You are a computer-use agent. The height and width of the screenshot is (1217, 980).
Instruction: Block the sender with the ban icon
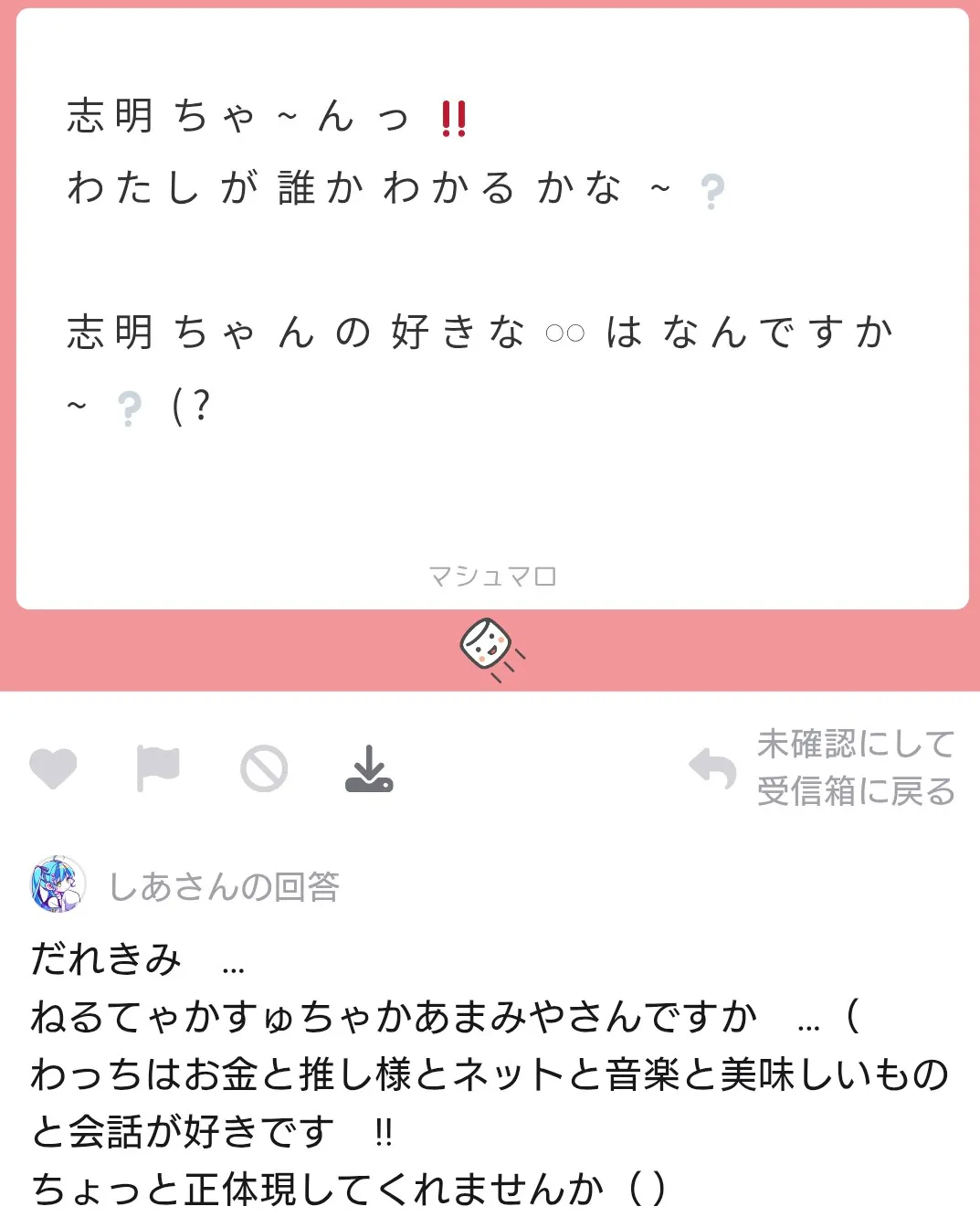264,768
